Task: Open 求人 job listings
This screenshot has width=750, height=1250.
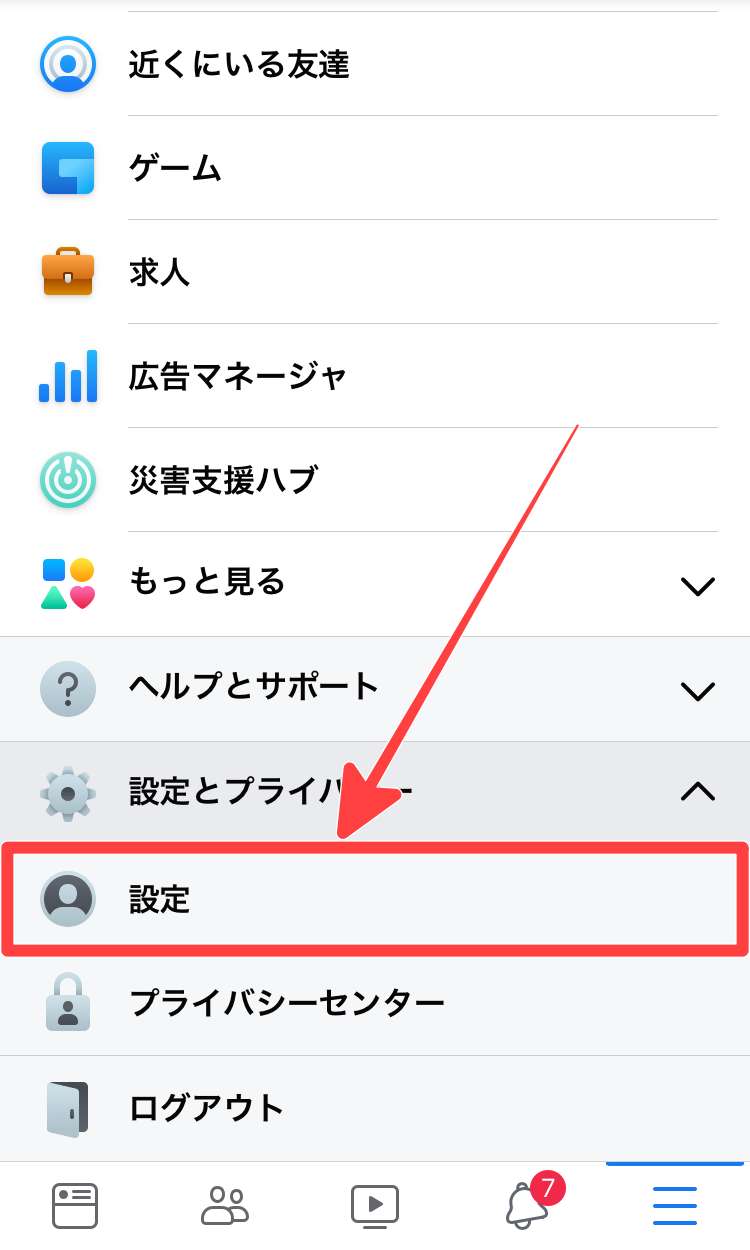Action: click(160, 272)
